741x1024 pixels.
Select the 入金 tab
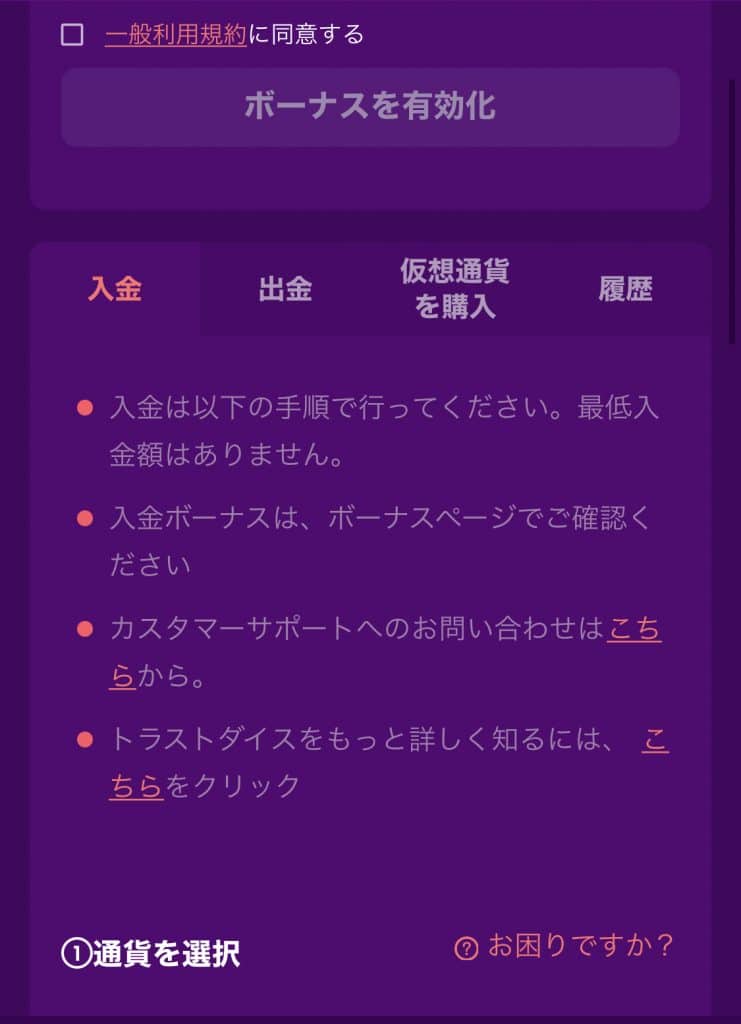pos(115,289)
